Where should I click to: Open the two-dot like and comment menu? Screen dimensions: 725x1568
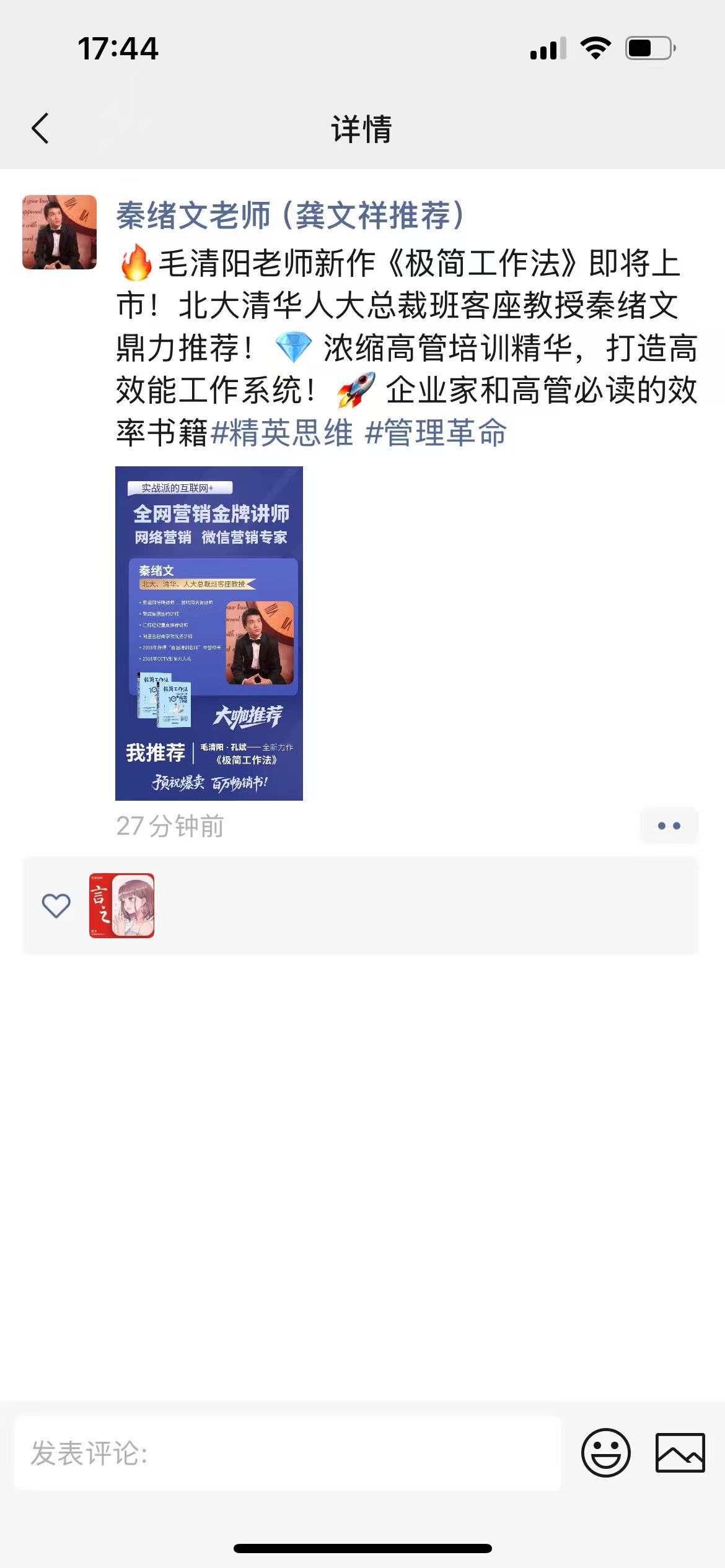[669, 825]
